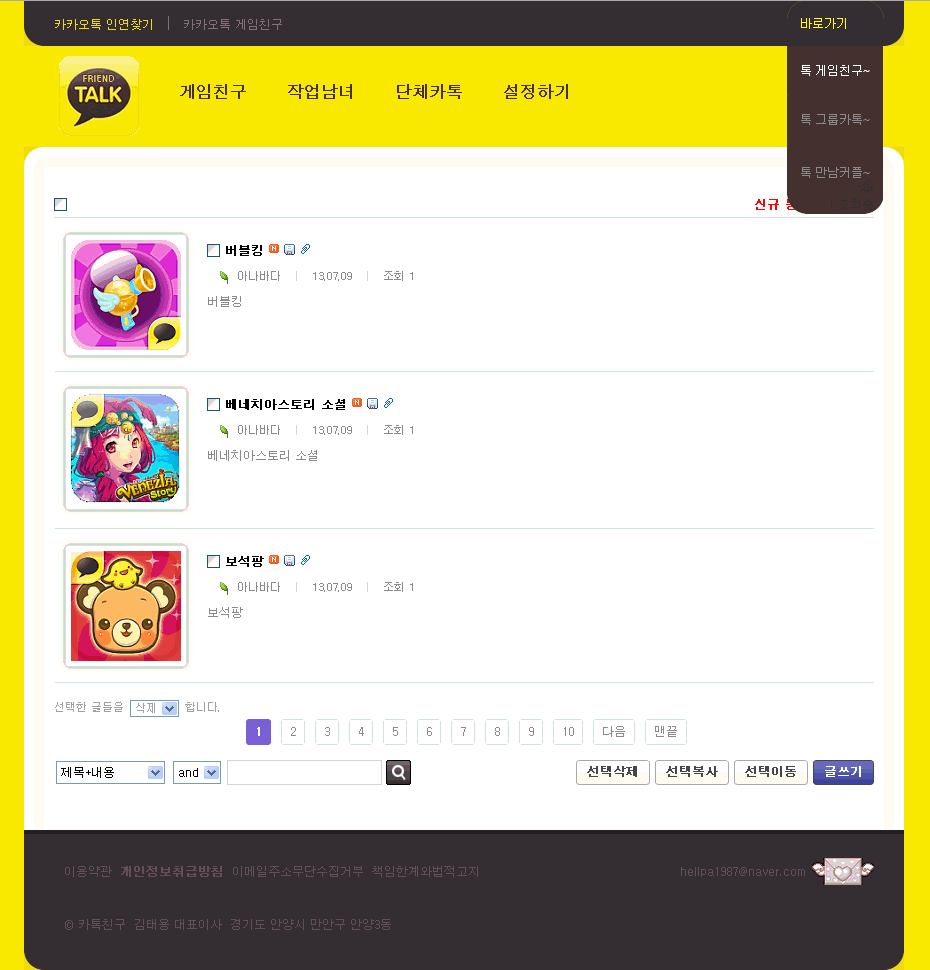The width and height of the screenshot is (930, 970).
Task: Open the 설정하기 settings page
Action: (x=536, y=92)
